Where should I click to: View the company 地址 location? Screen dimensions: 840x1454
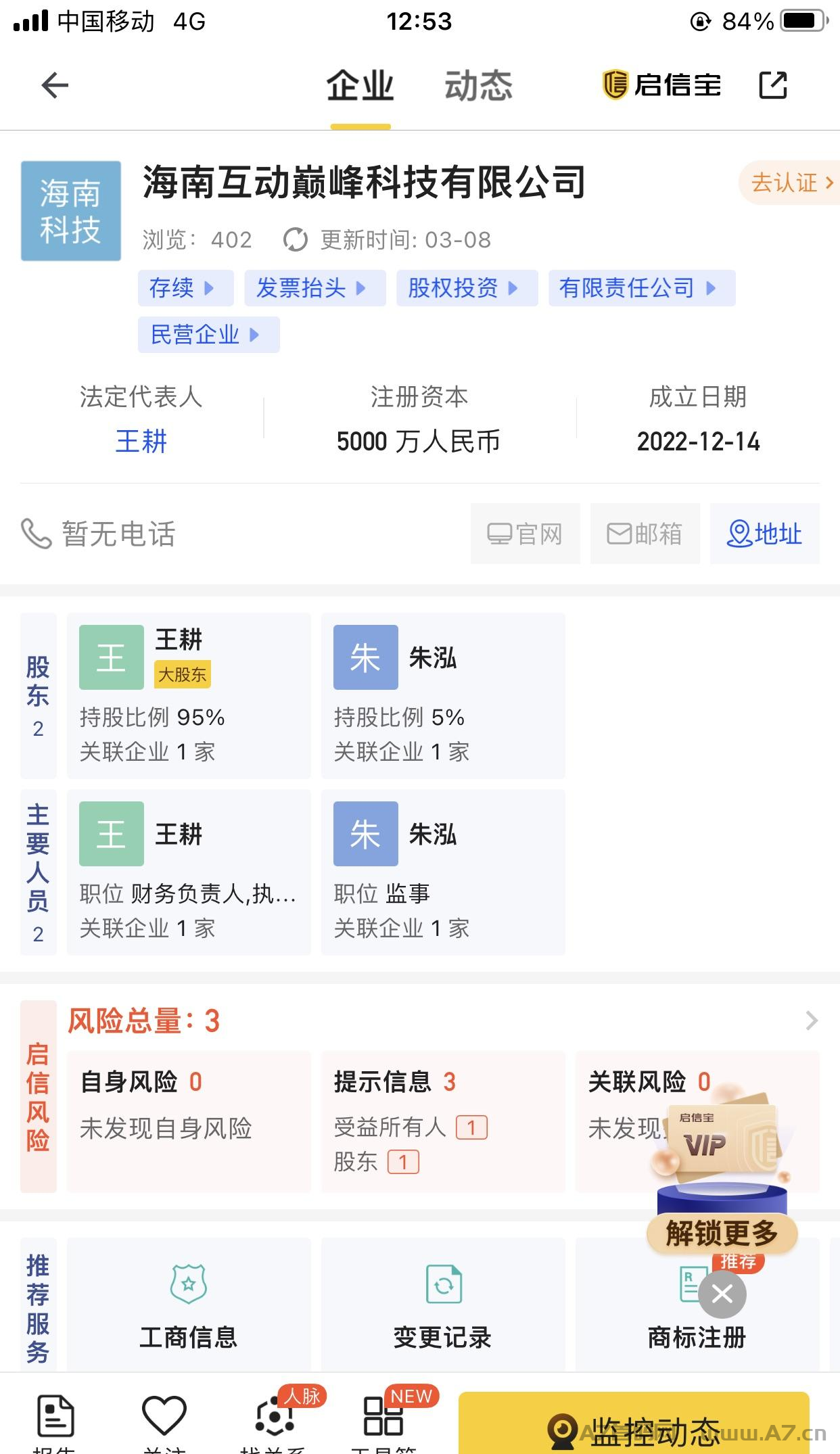point(764,534)
